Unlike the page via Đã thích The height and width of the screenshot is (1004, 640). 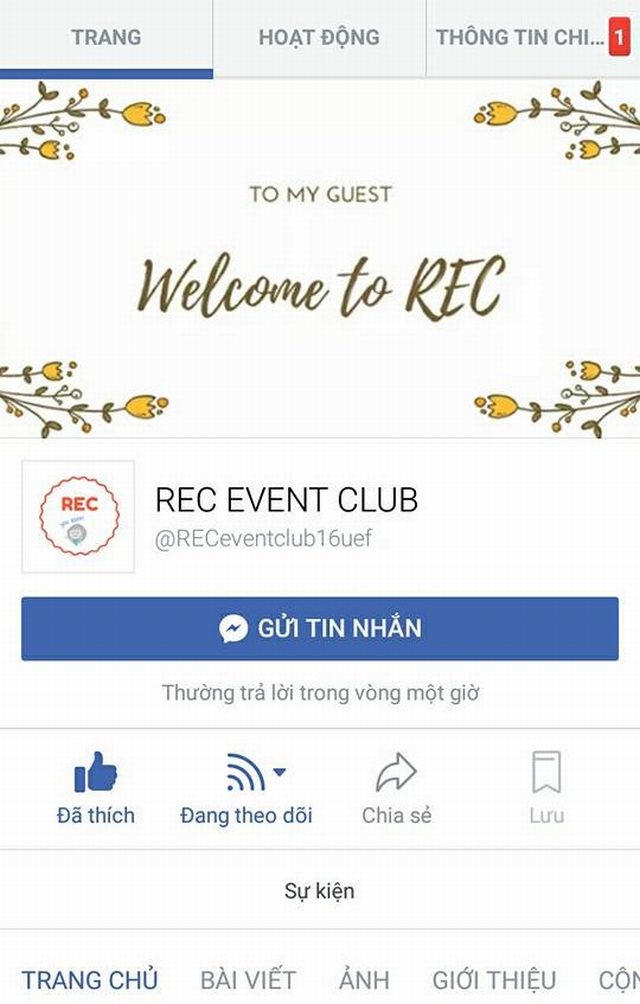[96, 788]
